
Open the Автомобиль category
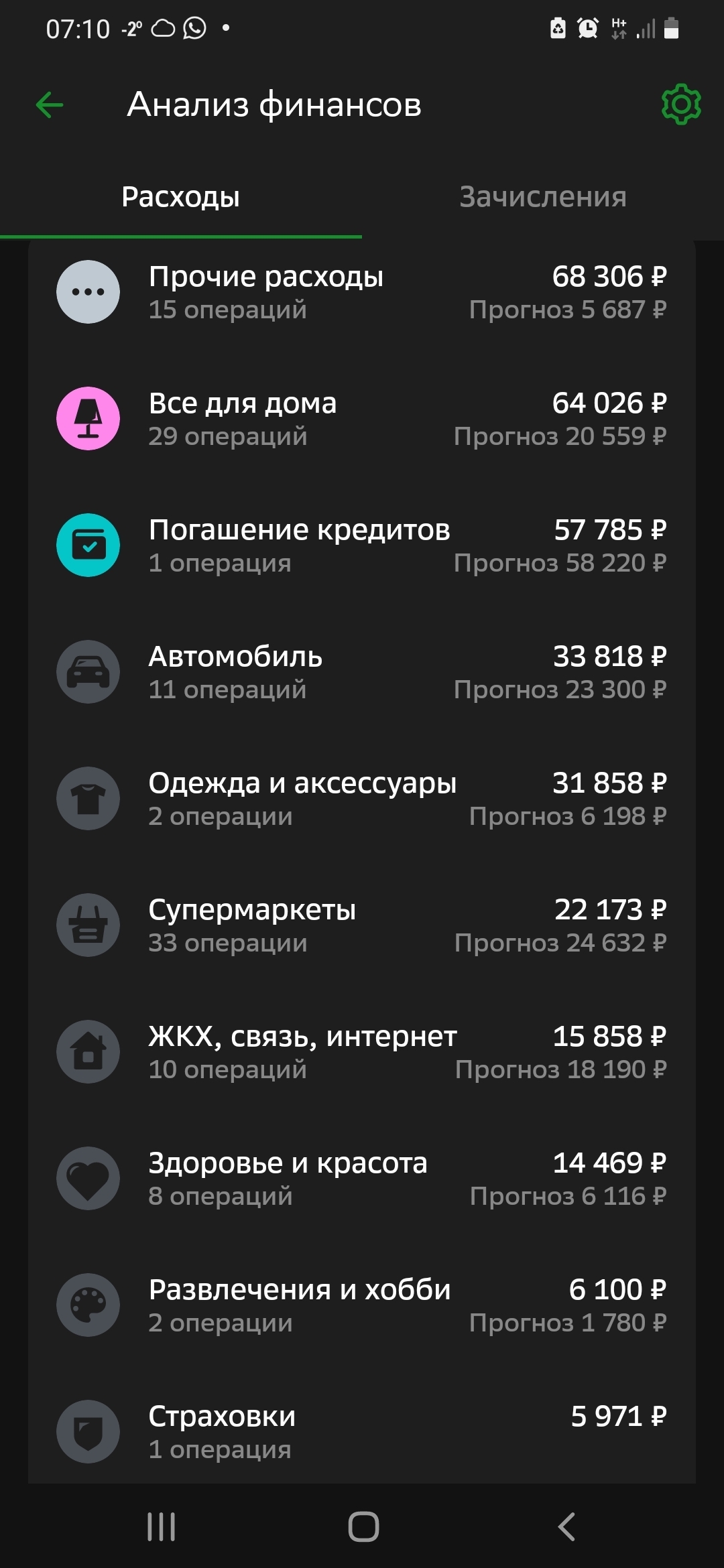point(362,672)
